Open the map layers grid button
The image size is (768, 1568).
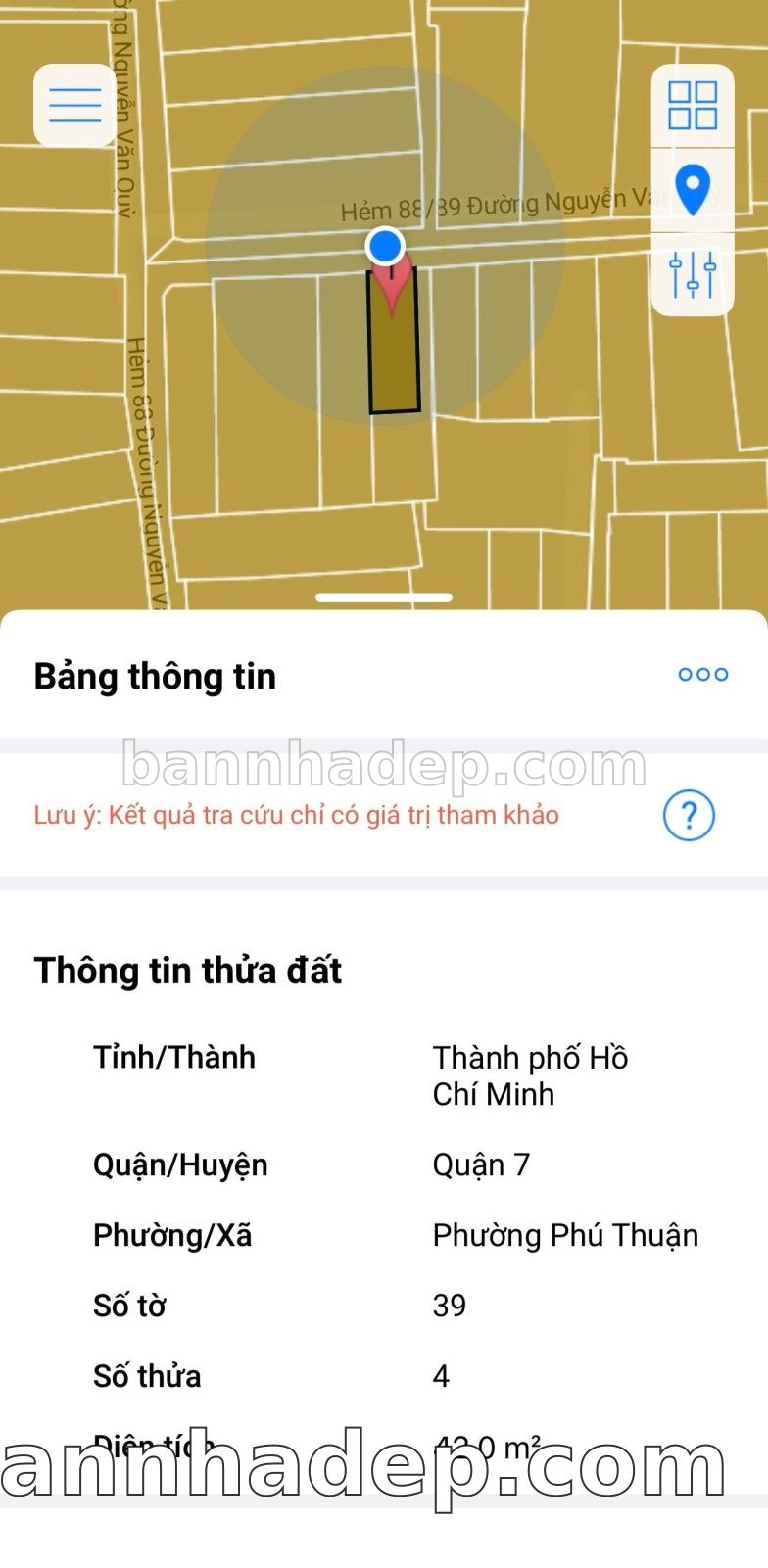693,106
